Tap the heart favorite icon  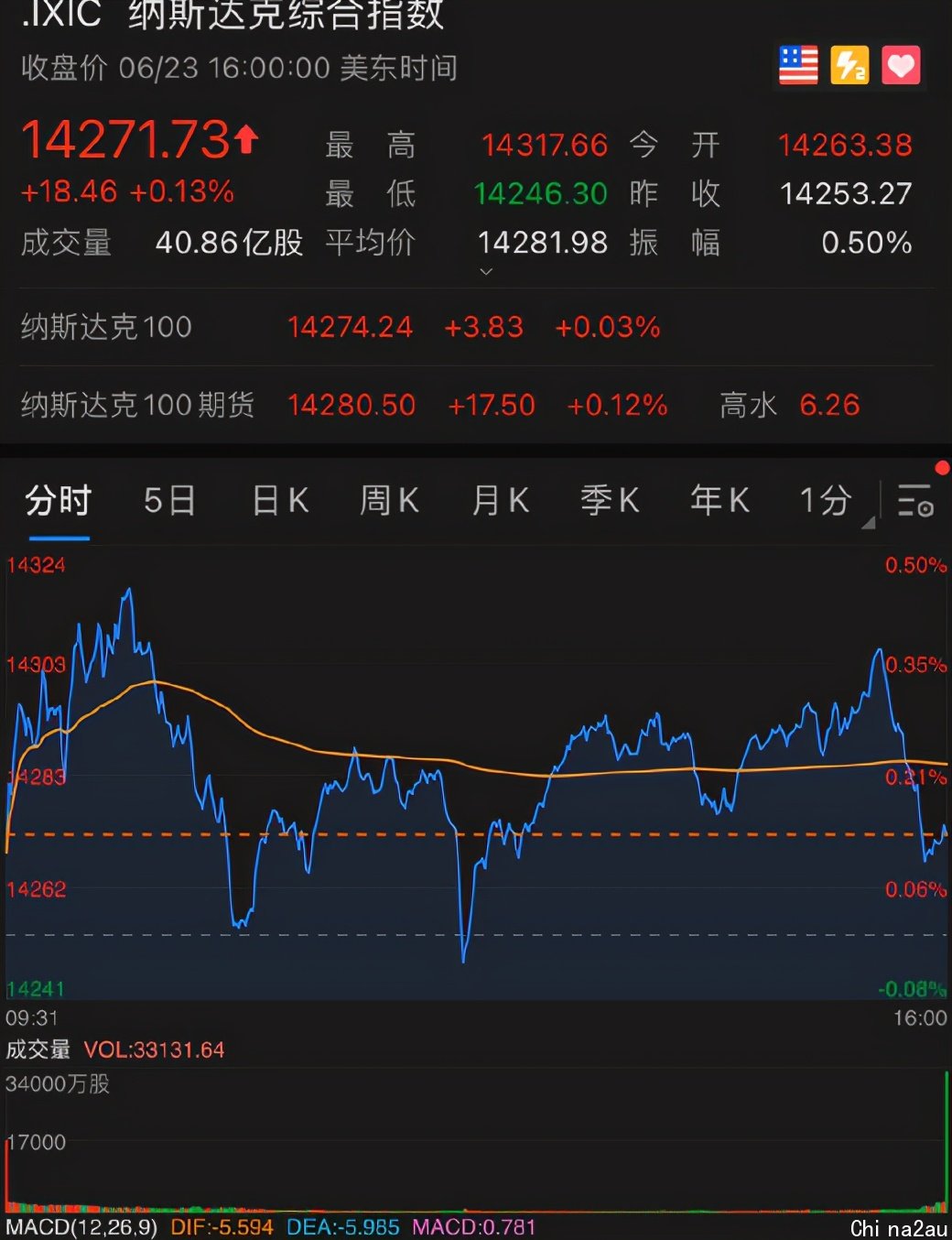tap(901, 66)
